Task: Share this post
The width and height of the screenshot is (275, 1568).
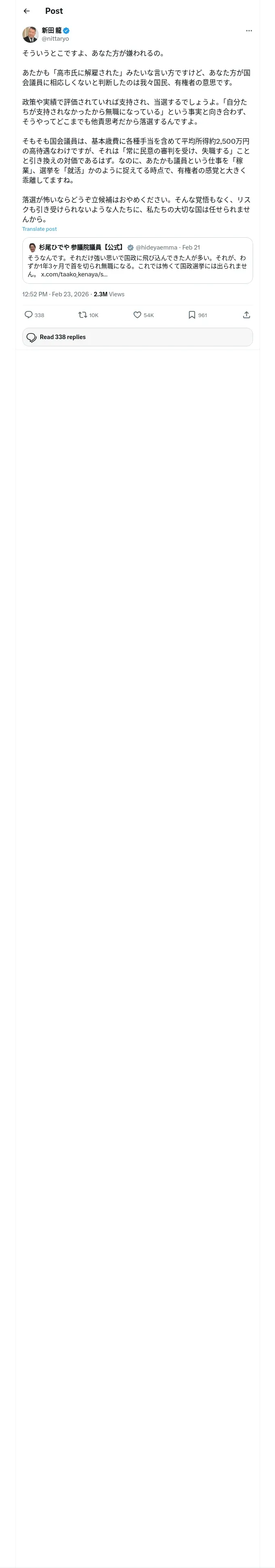Action: (x=246, y=315)
